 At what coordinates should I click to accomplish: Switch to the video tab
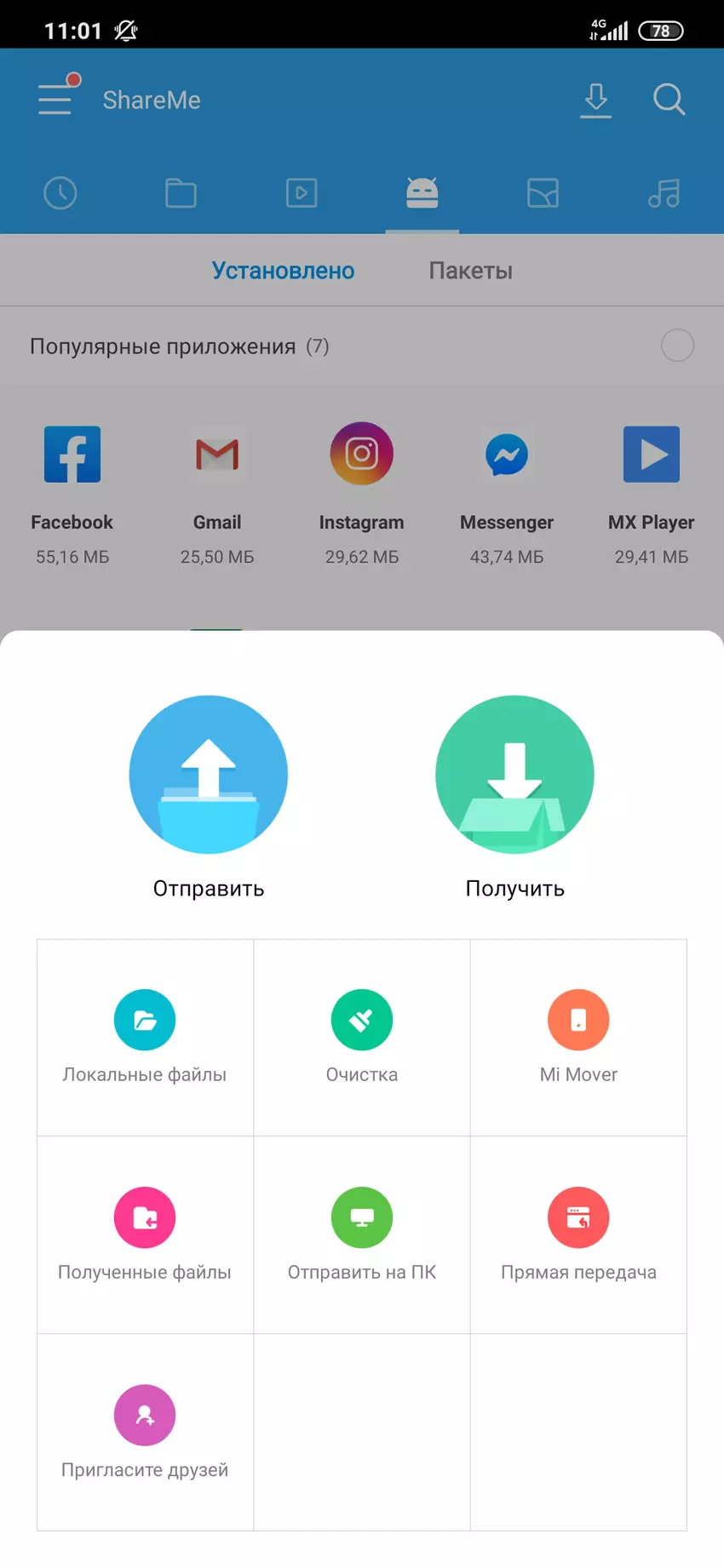(302, 193)
